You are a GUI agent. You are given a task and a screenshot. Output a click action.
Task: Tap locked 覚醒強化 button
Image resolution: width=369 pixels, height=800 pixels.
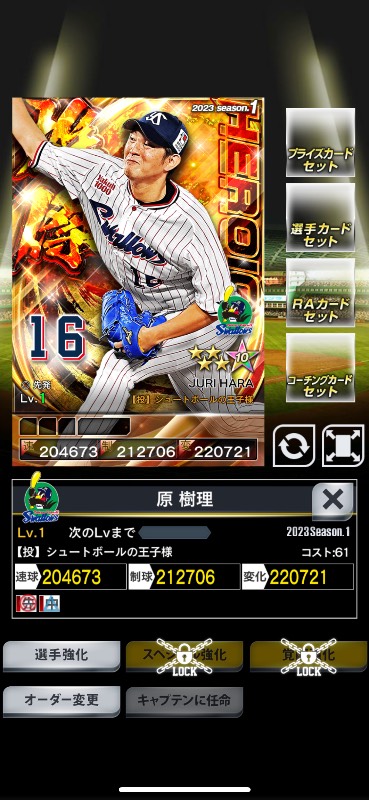308,656
